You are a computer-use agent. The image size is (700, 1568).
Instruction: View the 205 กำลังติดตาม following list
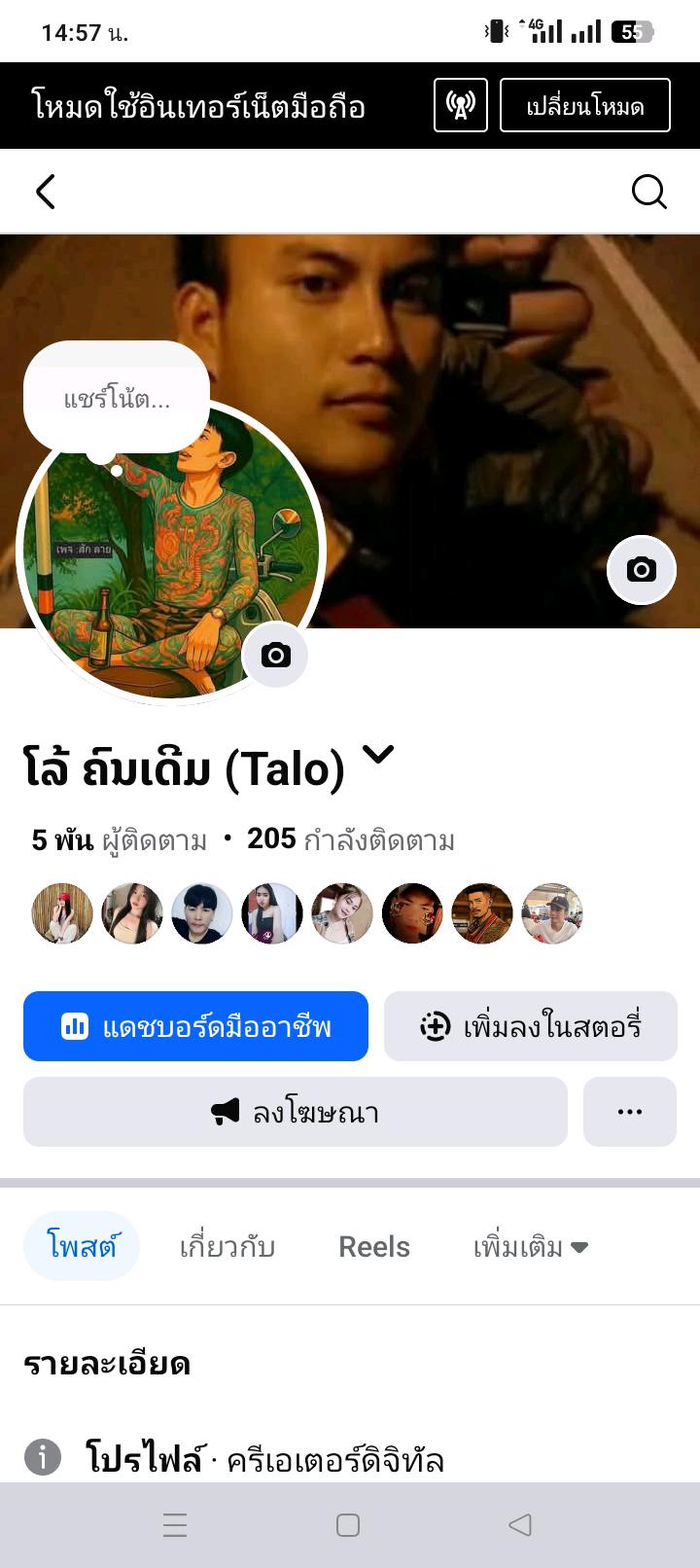(x=350, y=839)
